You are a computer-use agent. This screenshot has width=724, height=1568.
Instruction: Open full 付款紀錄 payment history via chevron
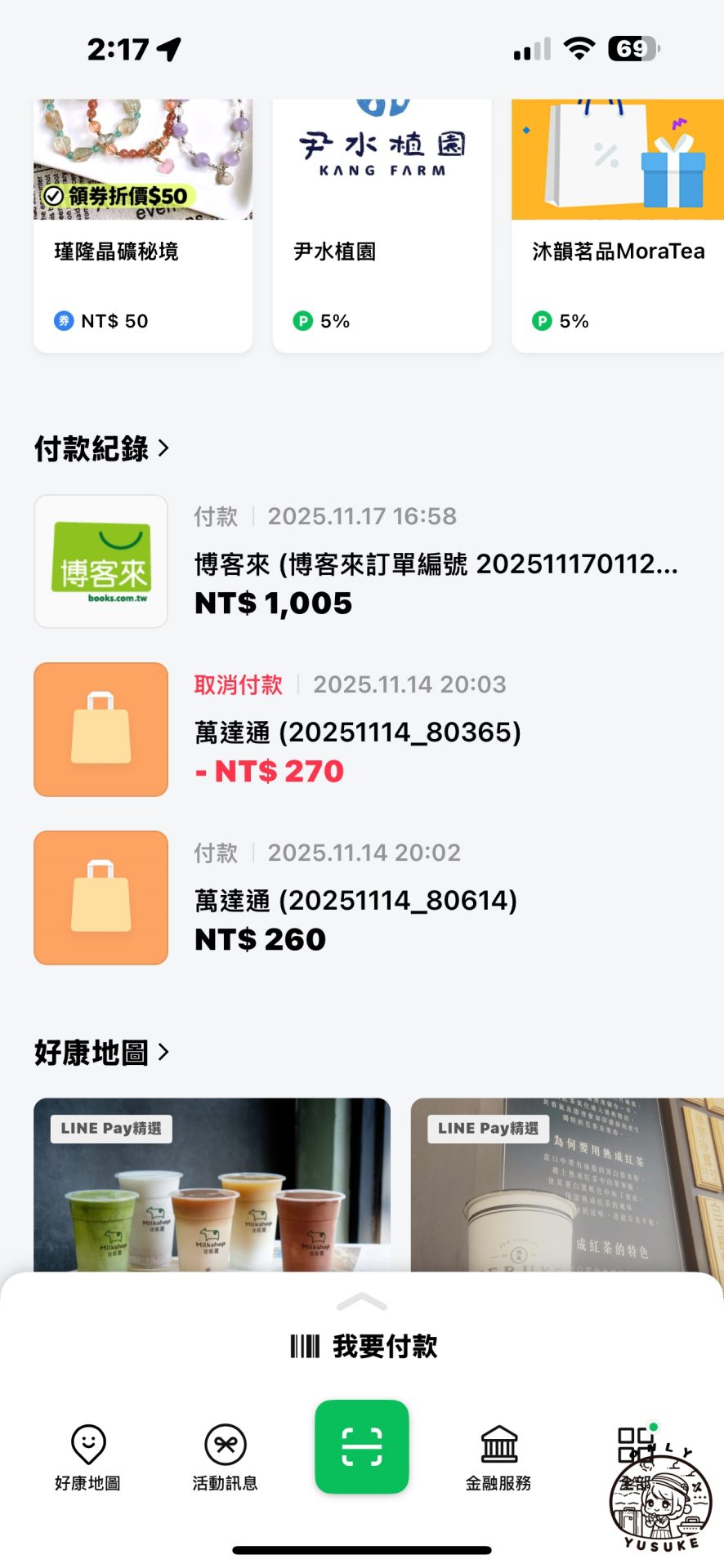[164, 448]
